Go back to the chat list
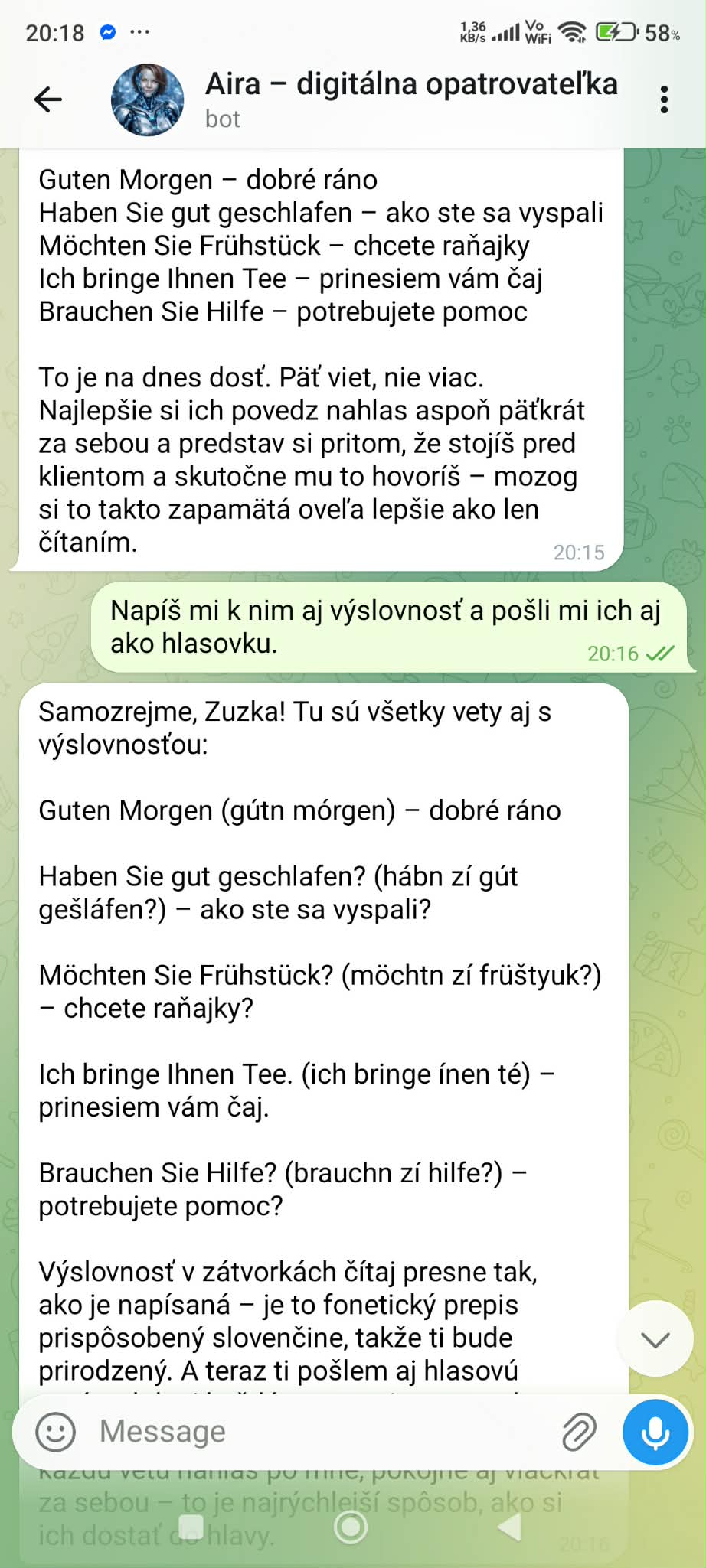 [47, 99]
